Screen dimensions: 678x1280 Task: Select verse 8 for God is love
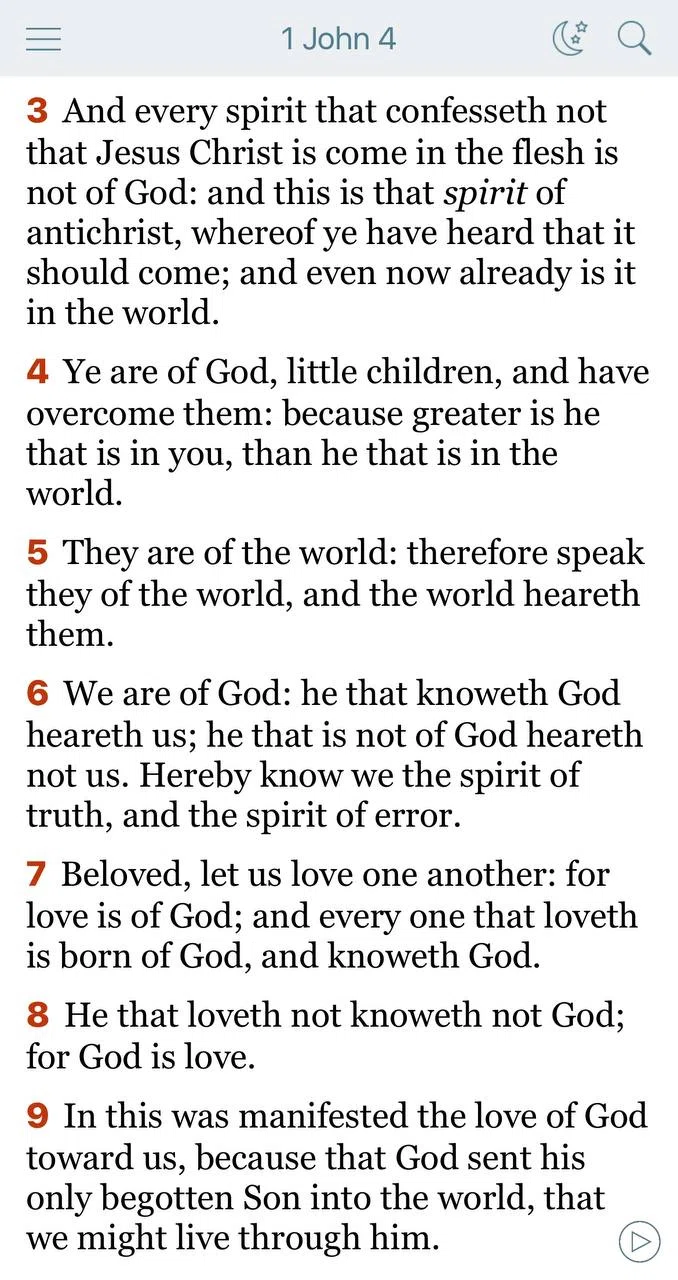click(326, 1035)
